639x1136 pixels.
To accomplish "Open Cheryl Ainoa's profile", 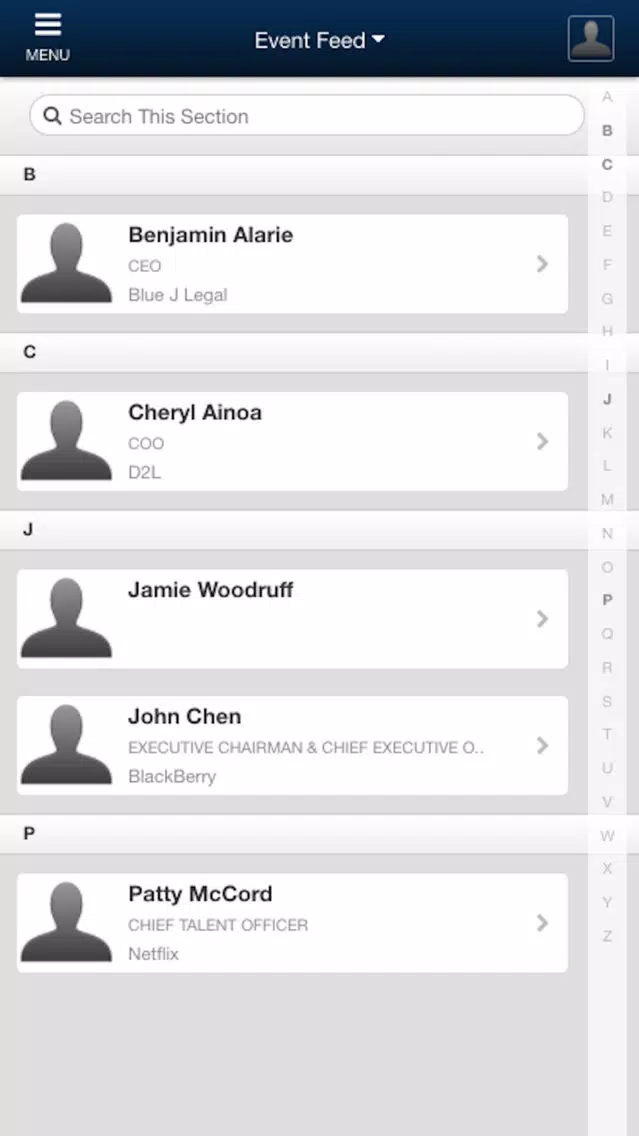I will [x=292, y=441].
